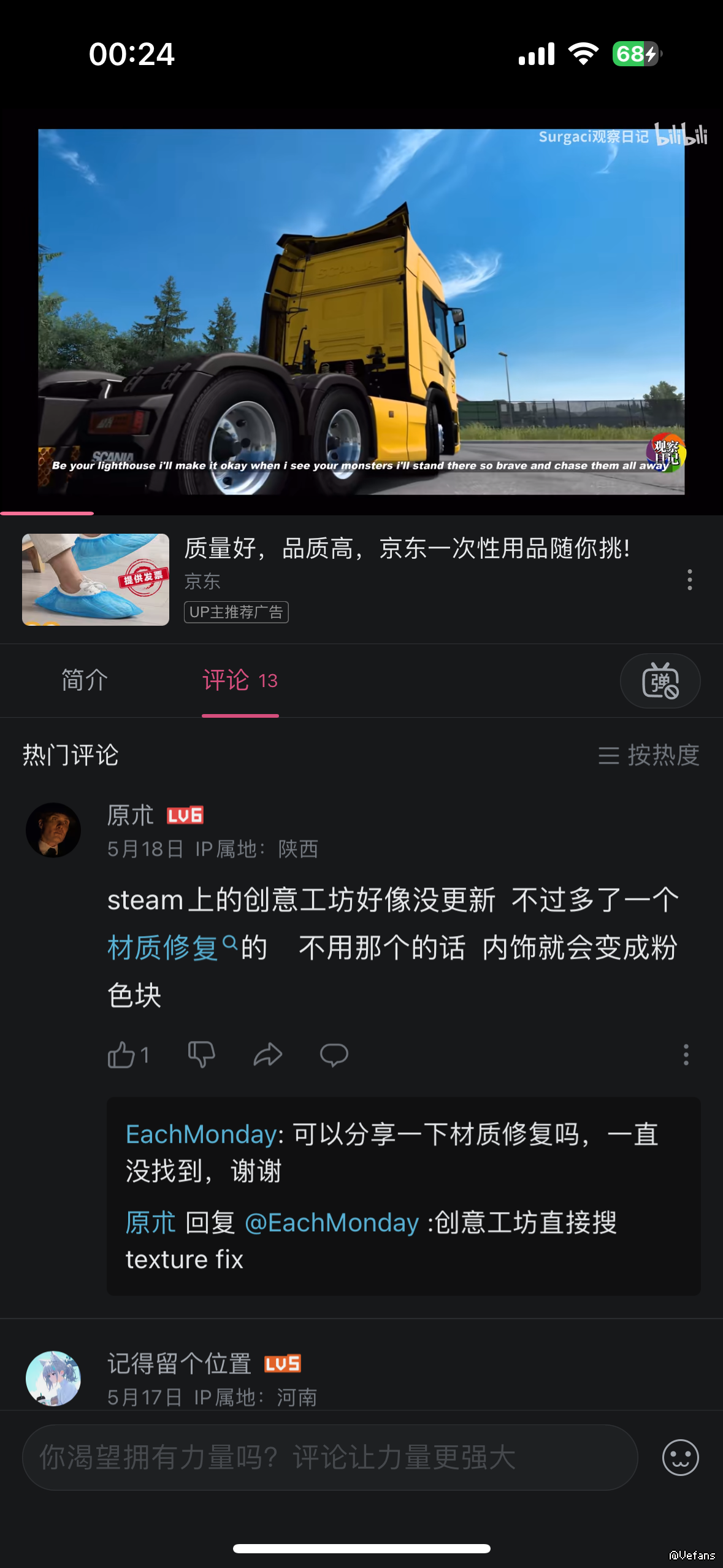Viewport: 723px width, 1568px height.
Task: Switch to the 简介 tab
Action: pos(85,680)
